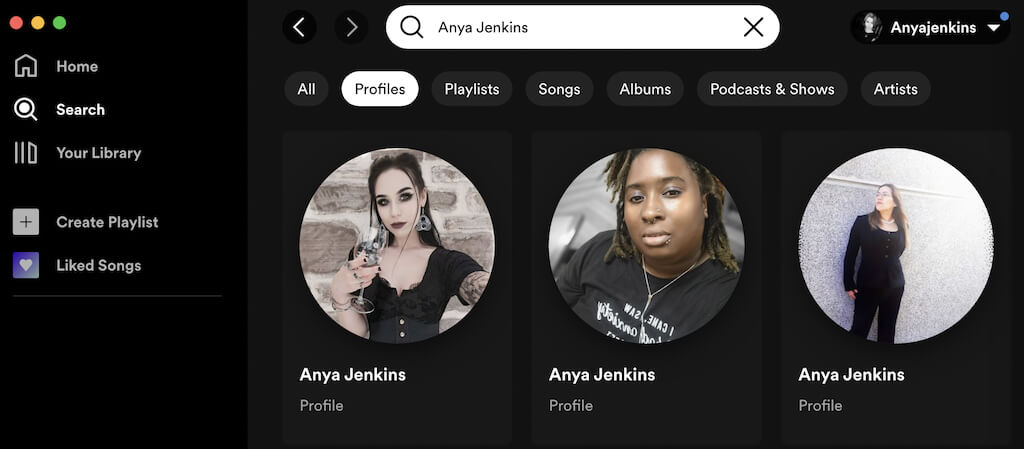Tap the search field

580,27
